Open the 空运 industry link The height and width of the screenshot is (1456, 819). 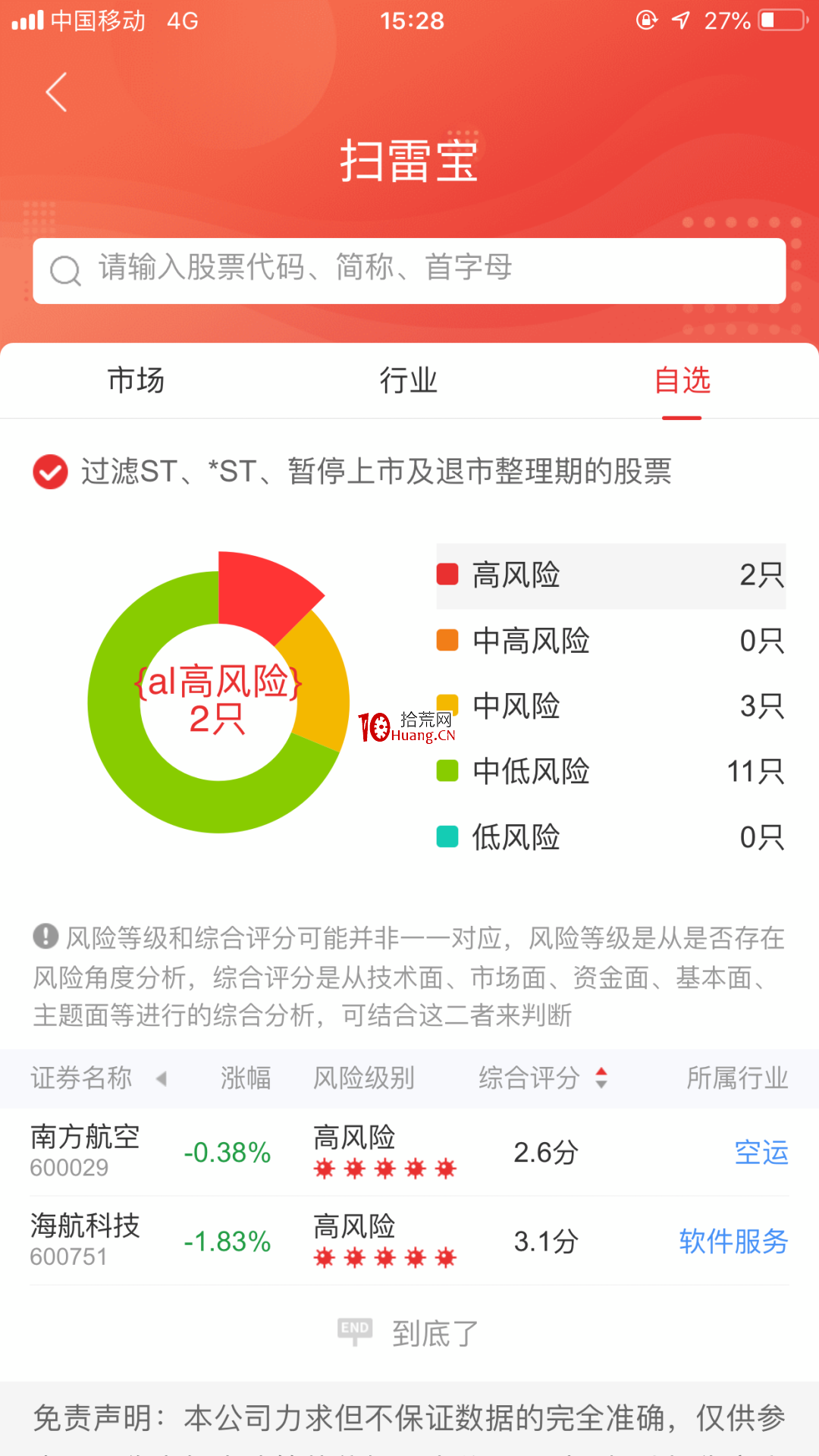coord(761,1153)
